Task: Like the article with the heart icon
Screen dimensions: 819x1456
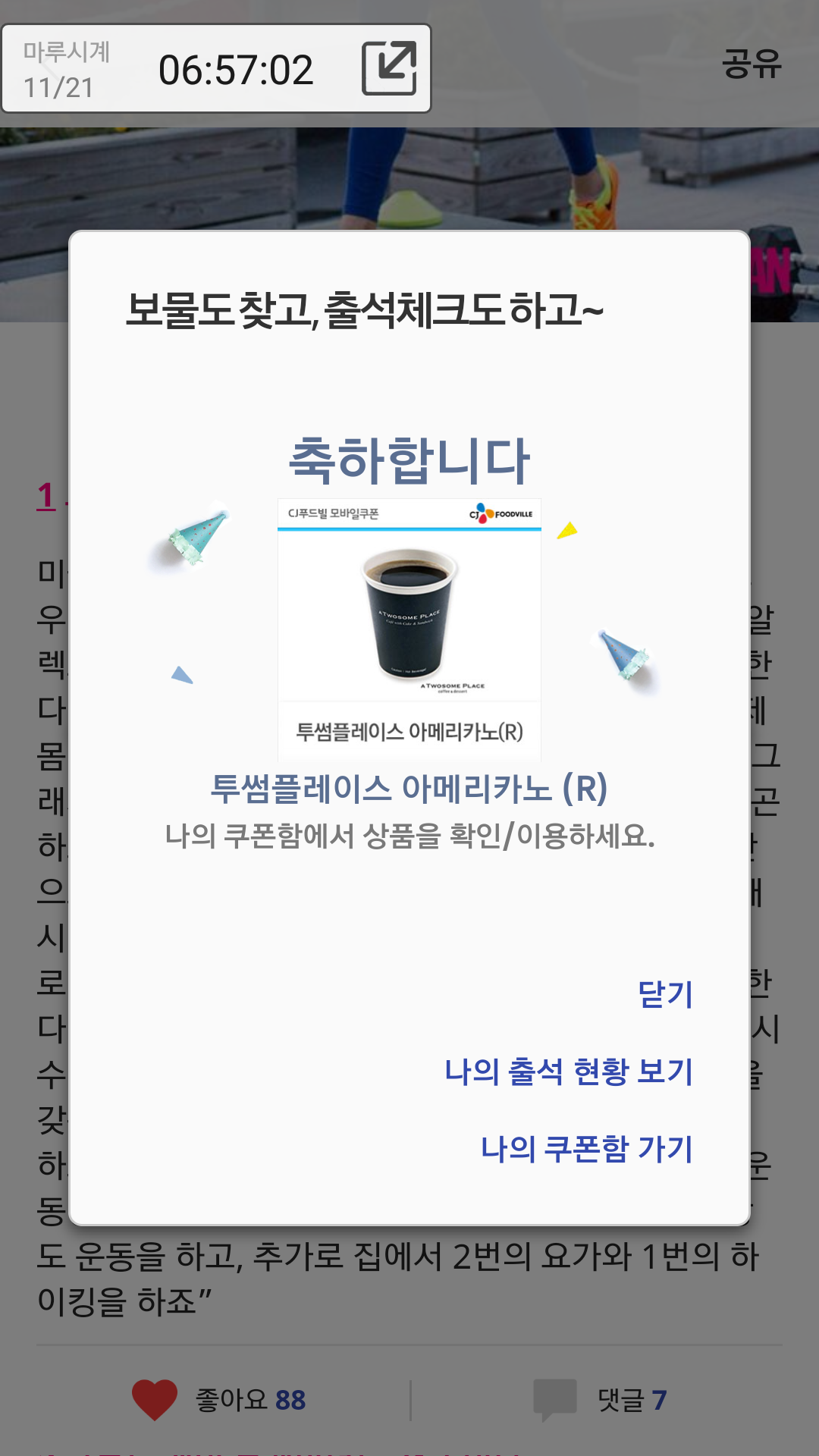Action: click(x=155, y=1399)
